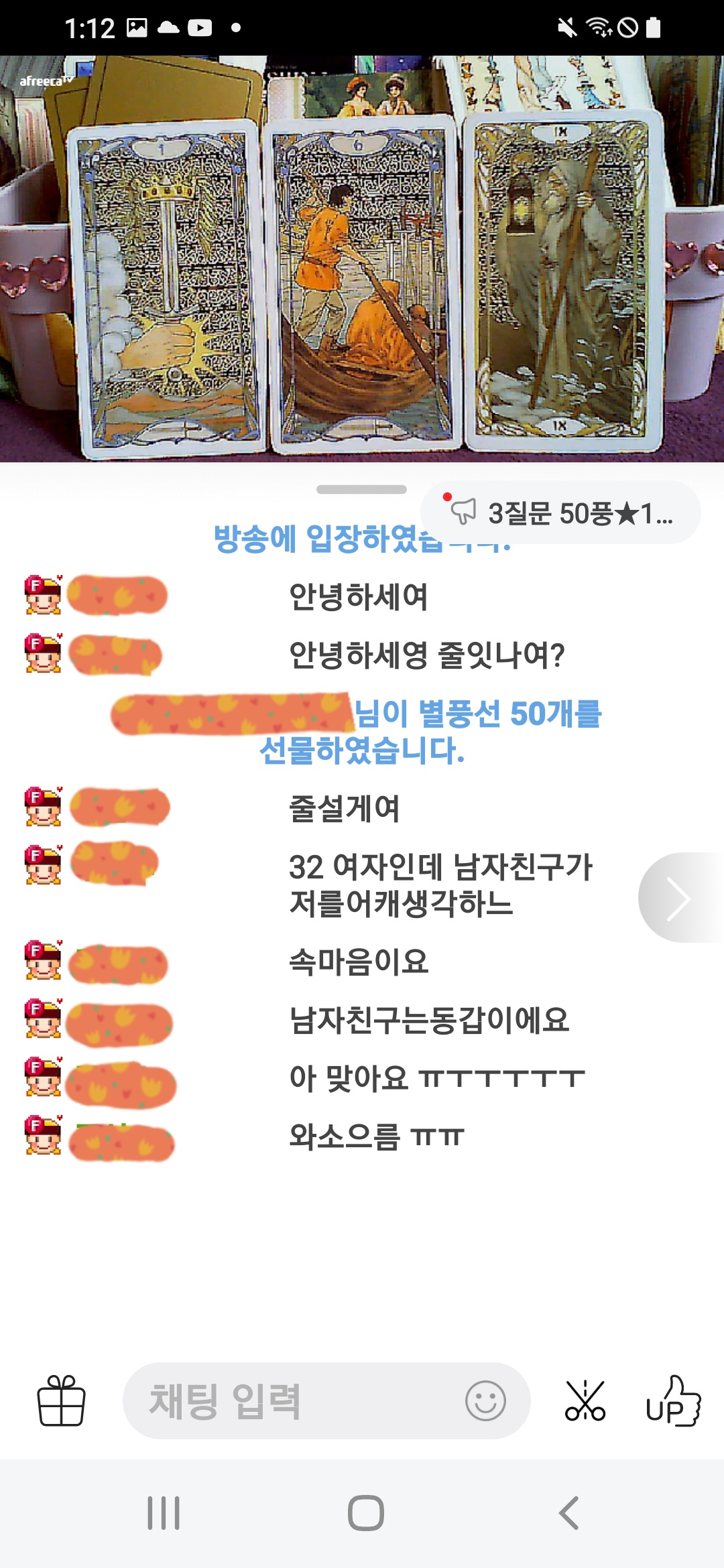Go back using the system back button

(x=568, y=1513)
